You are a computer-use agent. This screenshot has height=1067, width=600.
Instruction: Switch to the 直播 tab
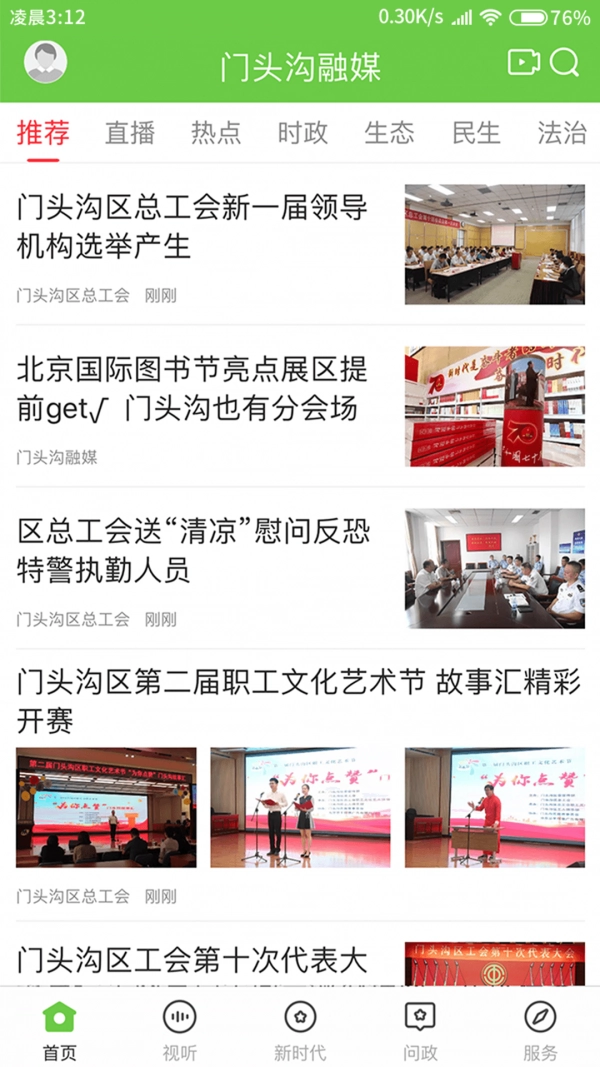[x=130, y=132]
